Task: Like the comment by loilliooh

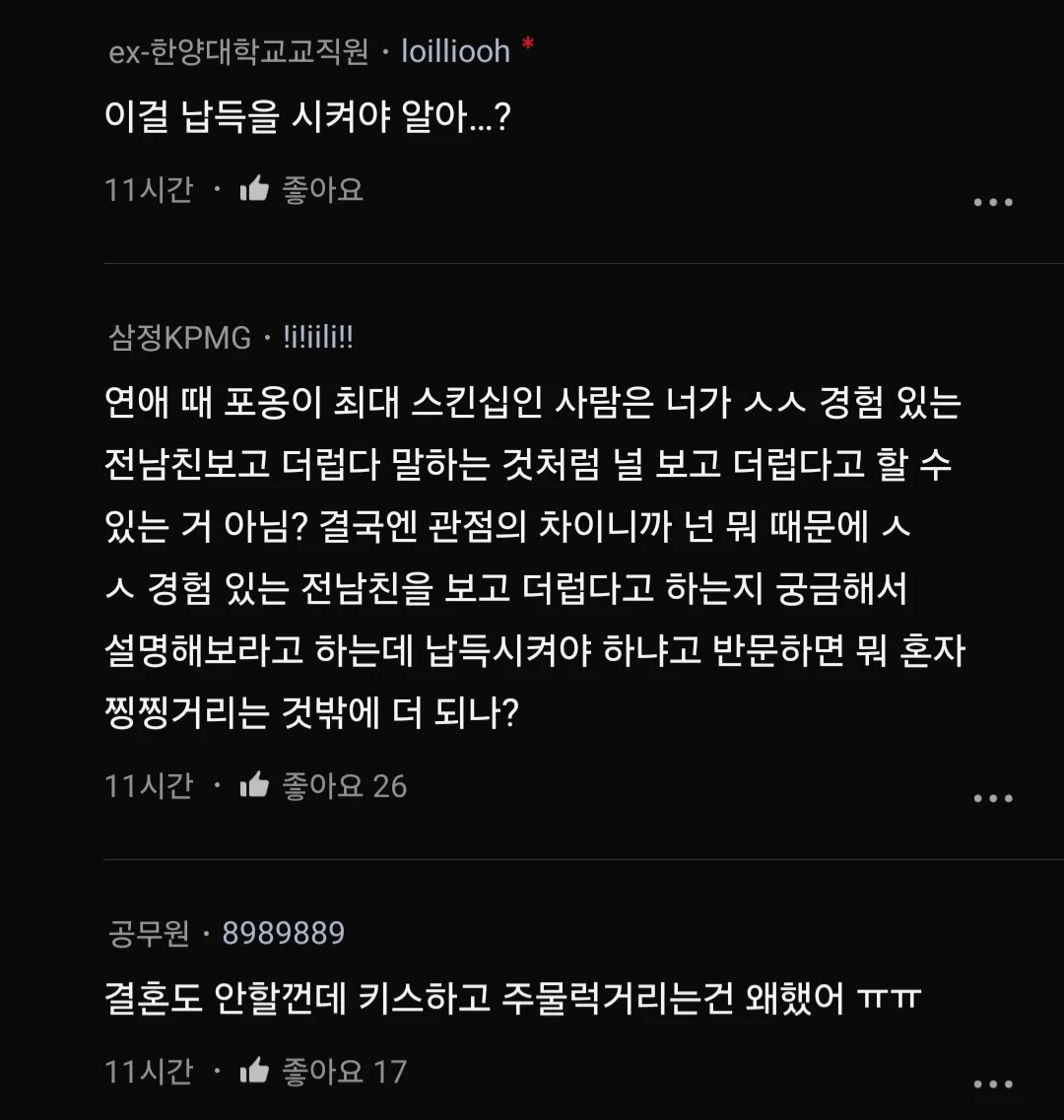Action: point(255,189)
